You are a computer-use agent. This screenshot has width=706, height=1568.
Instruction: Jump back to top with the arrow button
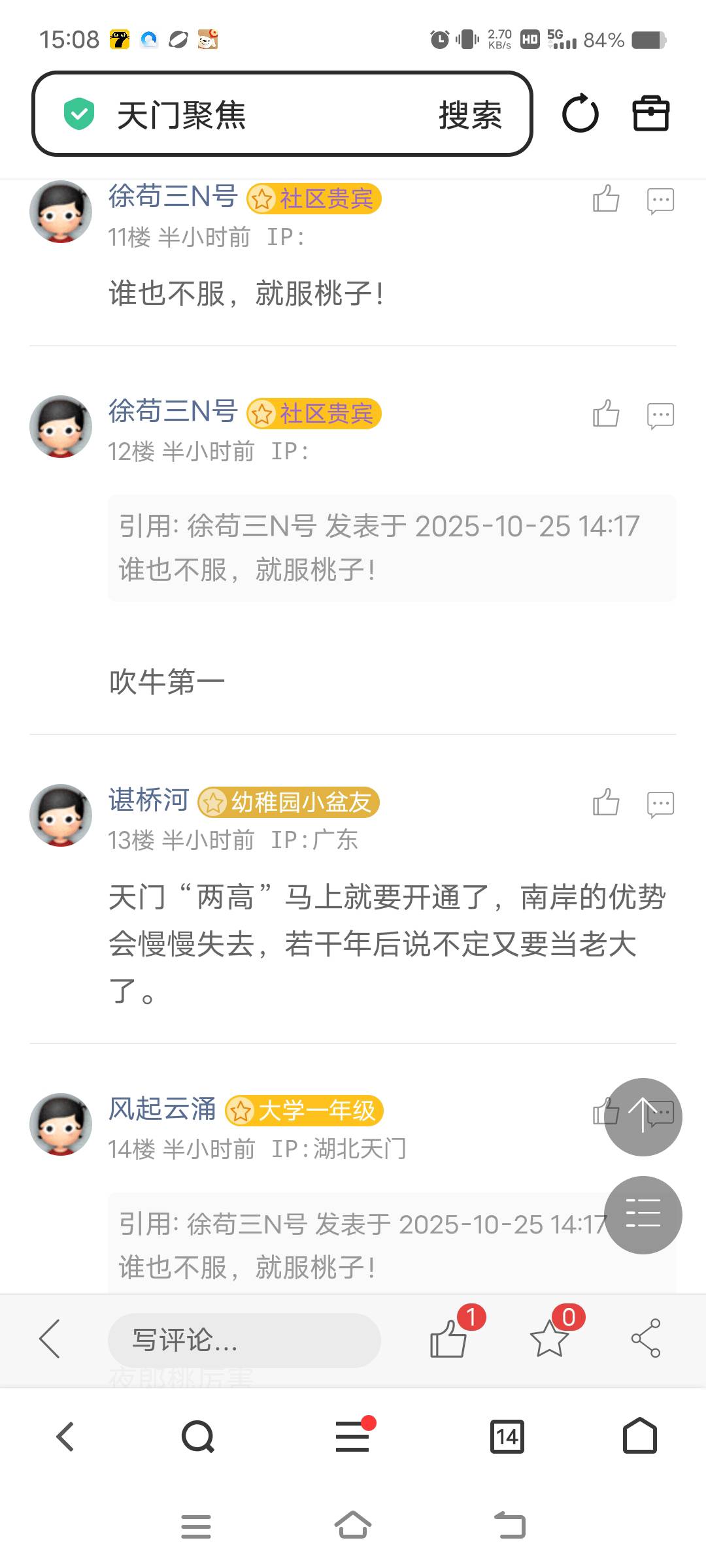(643, 1117)
